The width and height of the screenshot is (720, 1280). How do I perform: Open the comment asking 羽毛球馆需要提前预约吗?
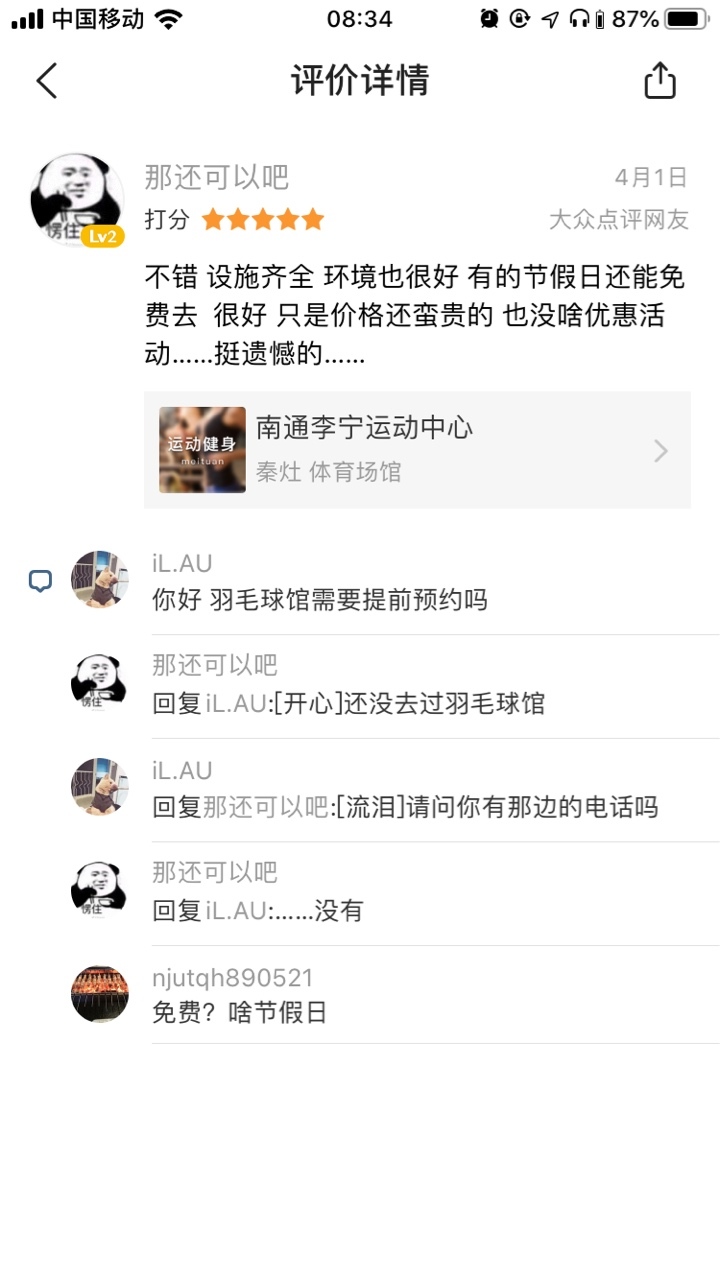click(320, 600)
